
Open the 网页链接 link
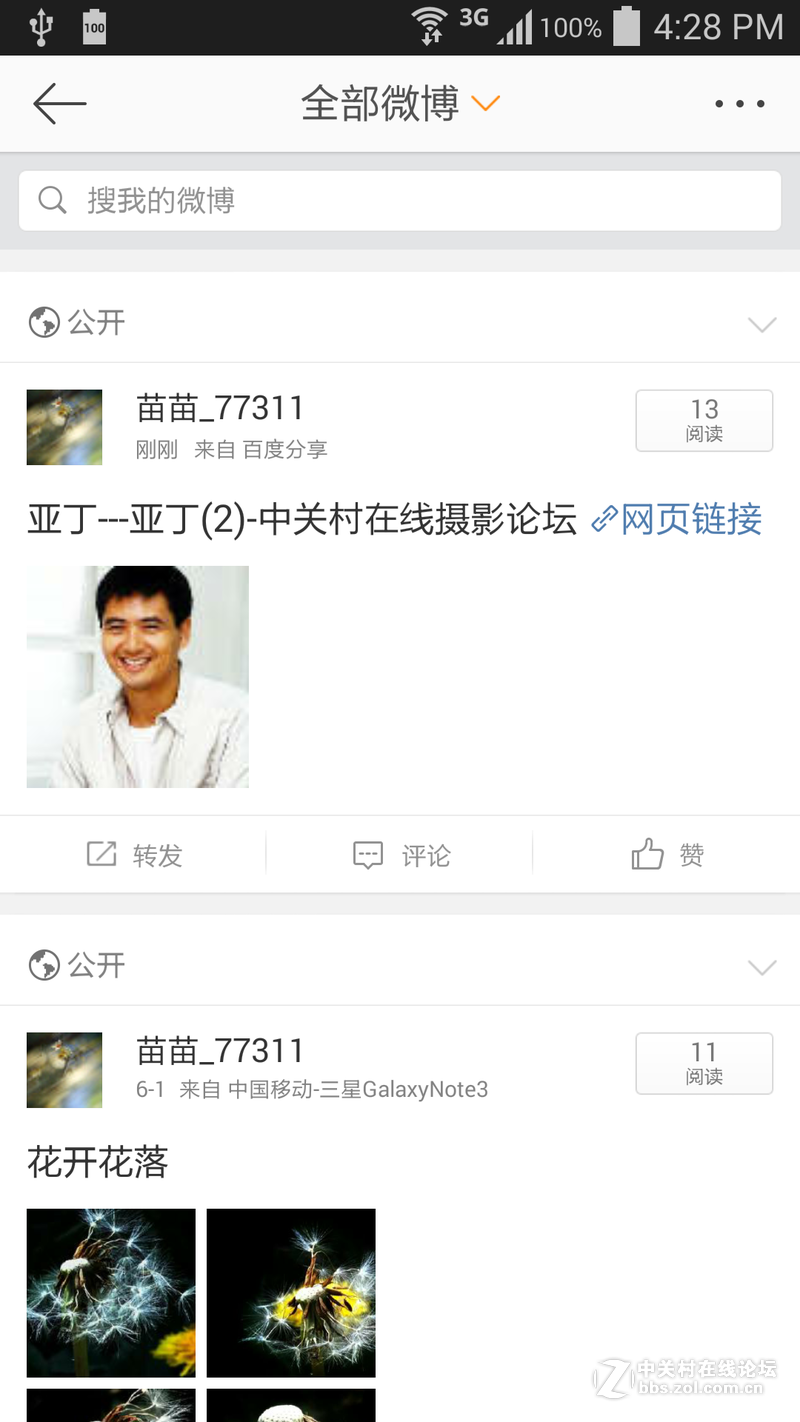tap(678, 520)
